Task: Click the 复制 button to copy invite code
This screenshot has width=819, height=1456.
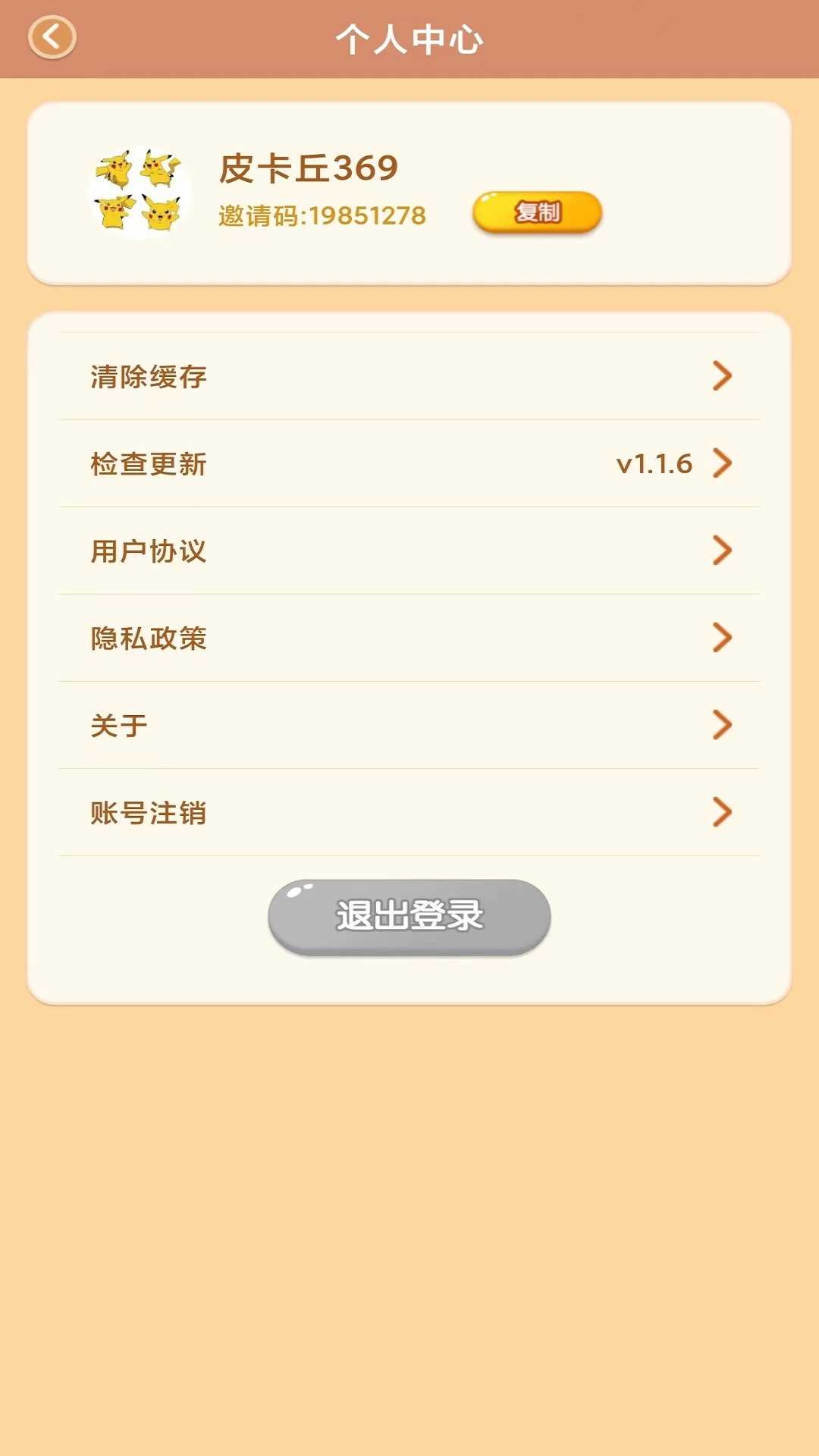Action: tap(535, 214)
